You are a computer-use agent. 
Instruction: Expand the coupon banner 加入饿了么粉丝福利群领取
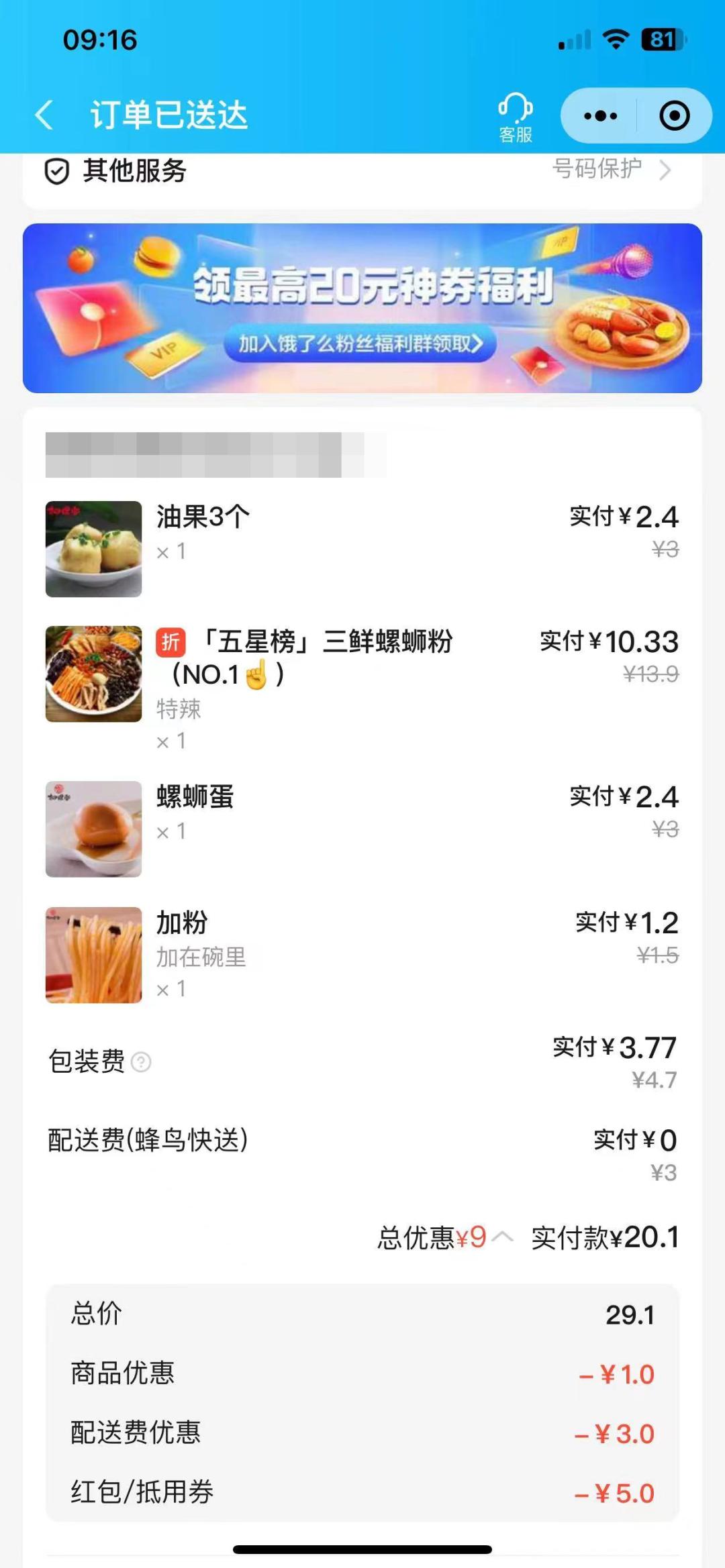pos(362,343)
